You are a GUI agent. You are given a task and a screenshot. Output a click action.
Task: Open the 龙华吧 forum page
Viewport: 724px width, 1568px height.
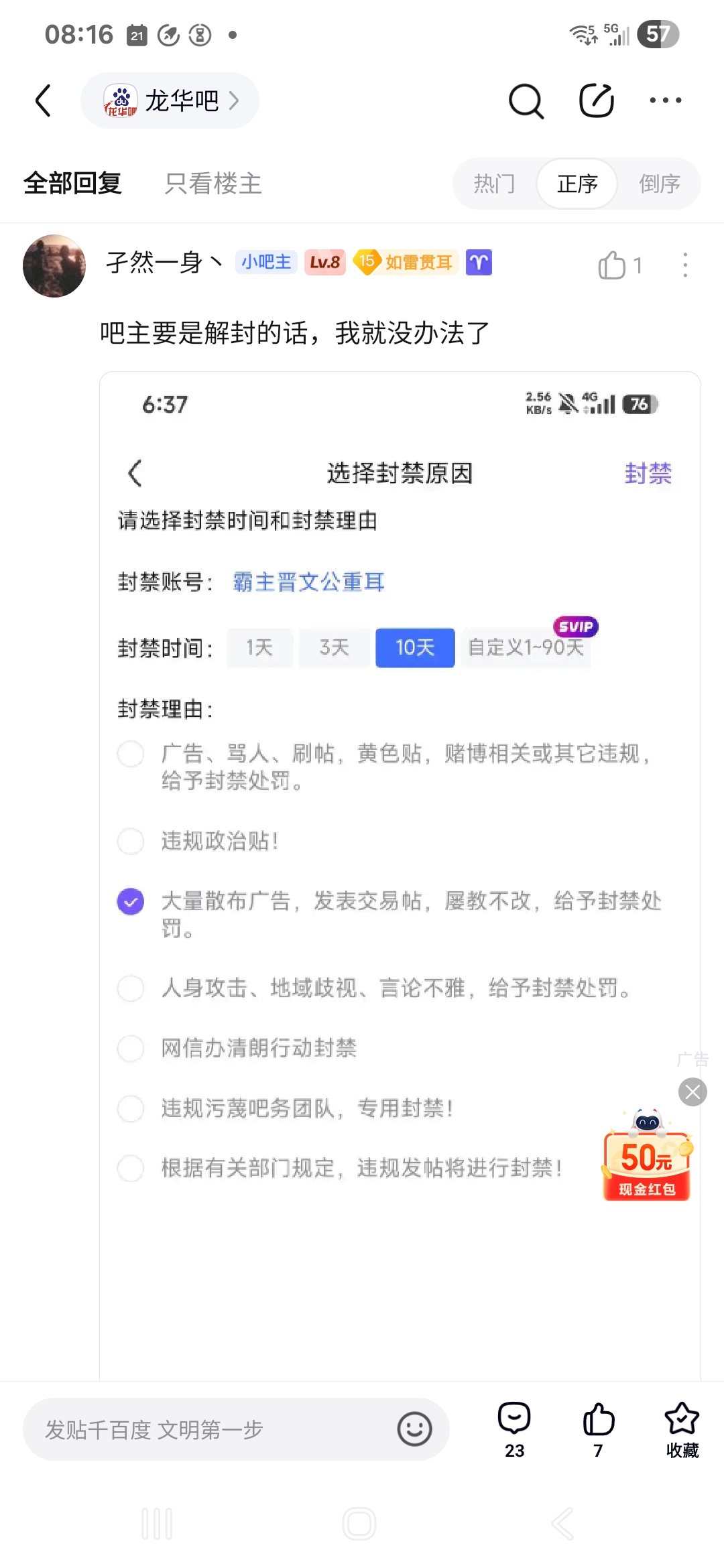point(170,101)
